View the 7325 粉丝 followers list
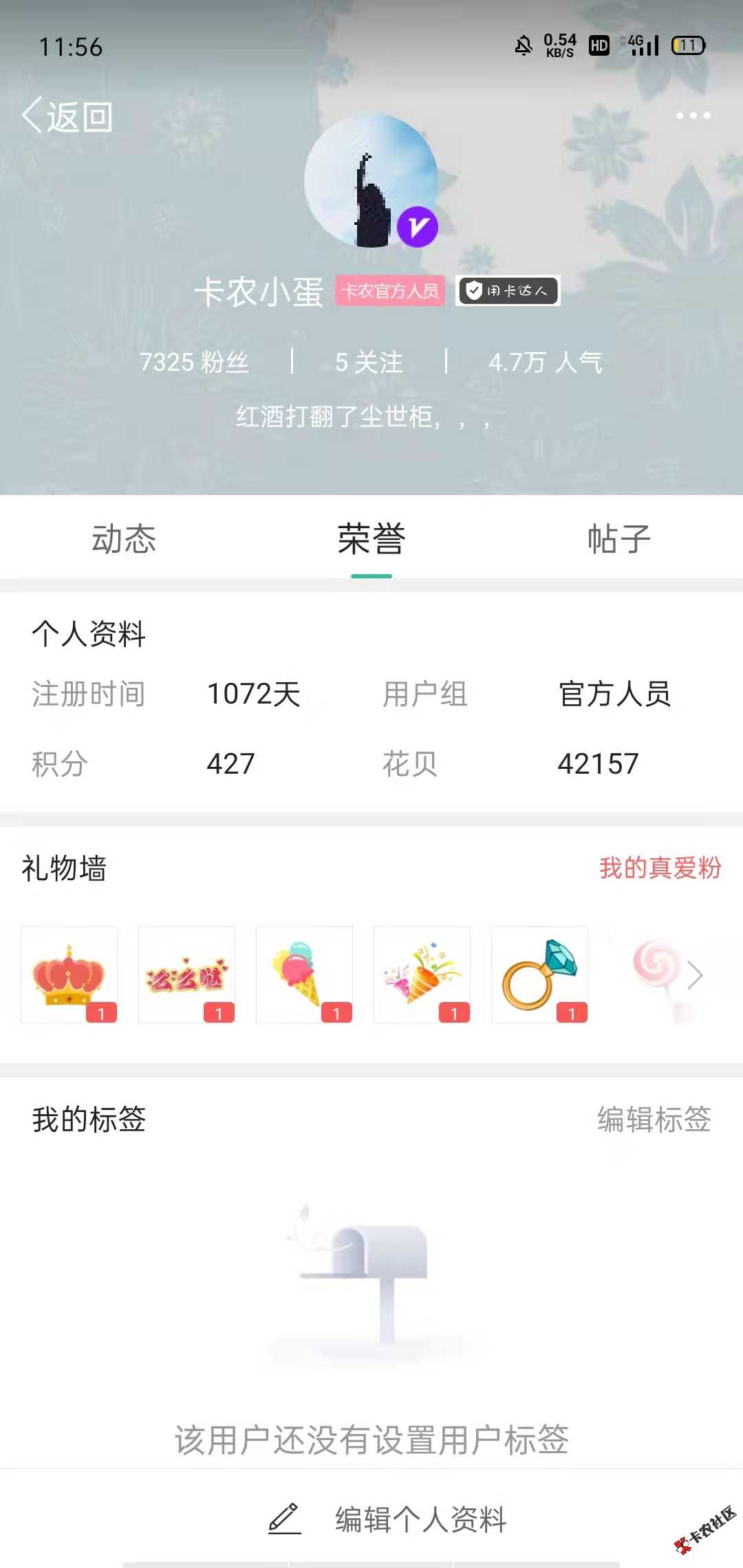Viewport: 743px width, 1568px height. coord(194,362)
